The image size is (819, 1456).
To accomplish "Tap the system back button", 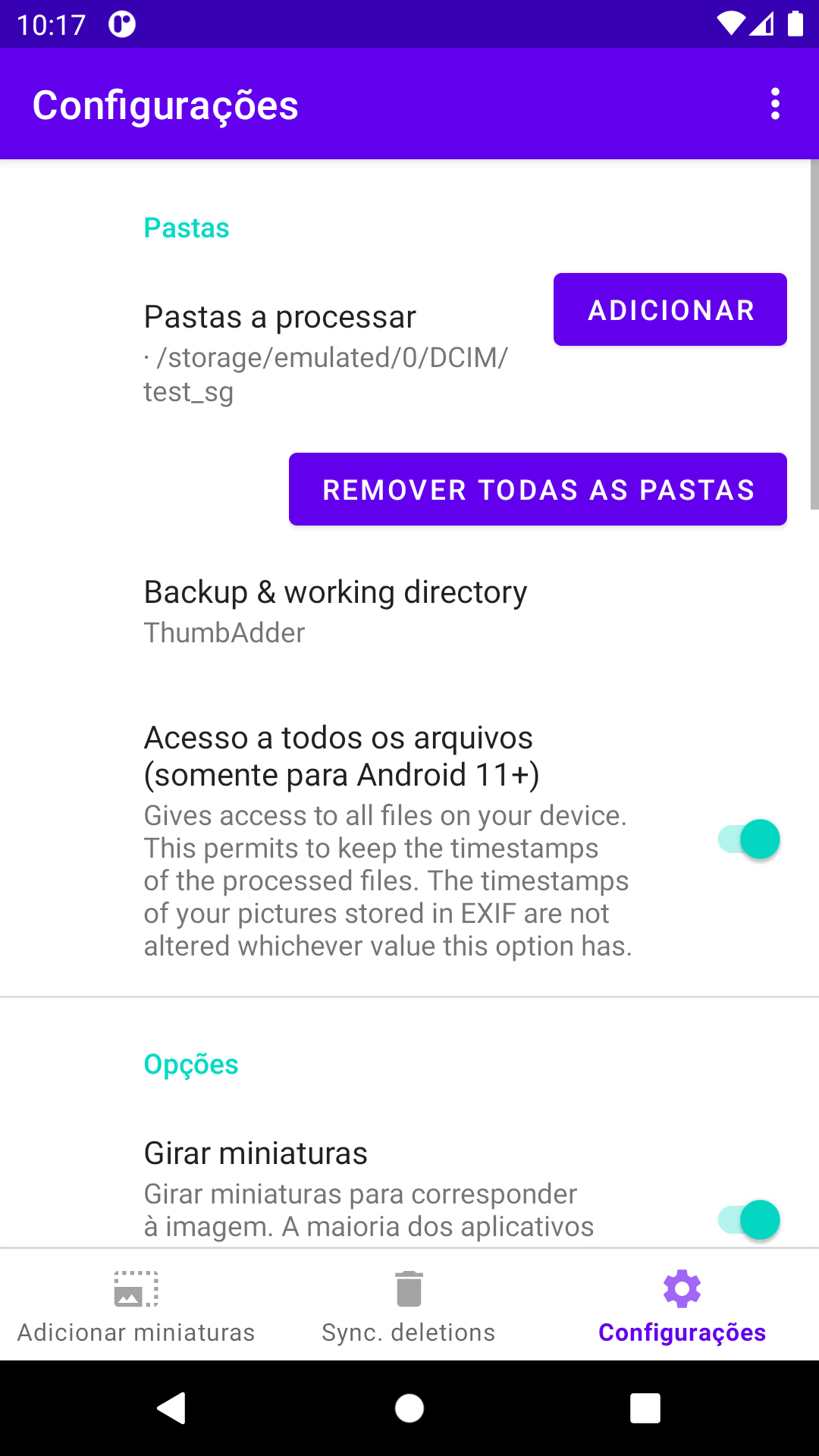I will (x=173, y=1408).
